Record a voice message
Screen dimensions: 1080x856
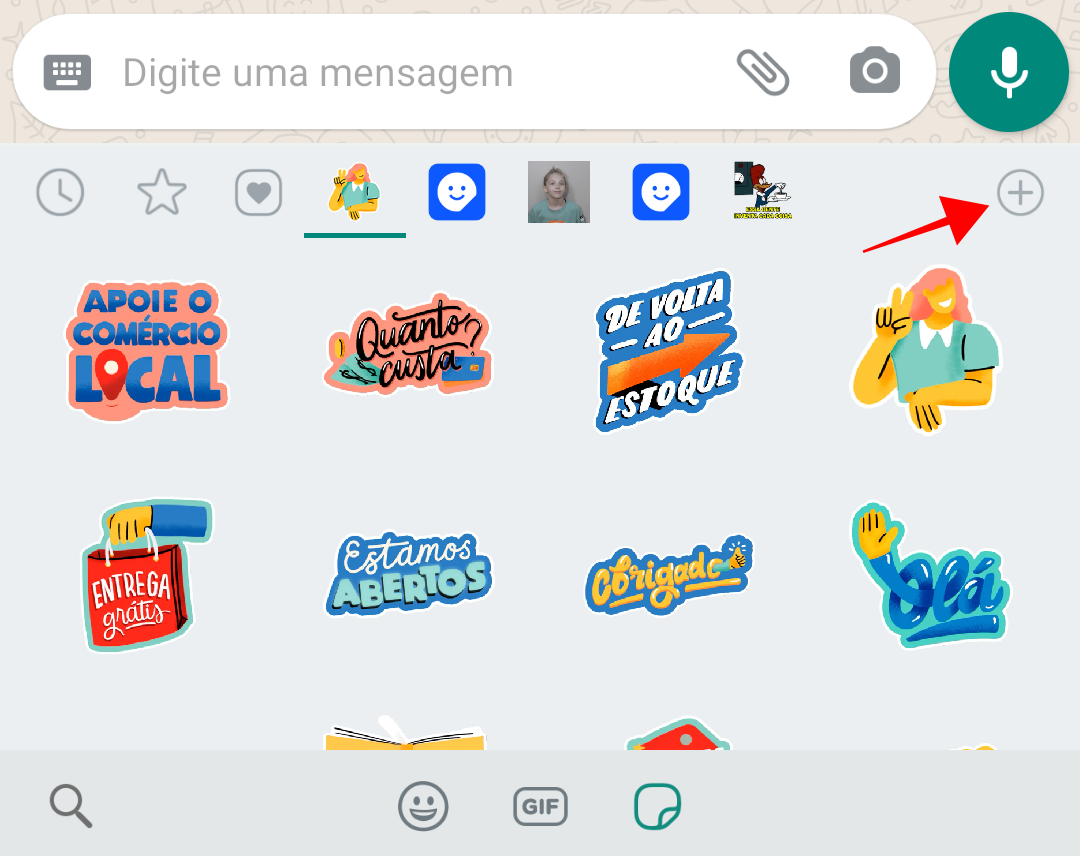pos(1008,73)
